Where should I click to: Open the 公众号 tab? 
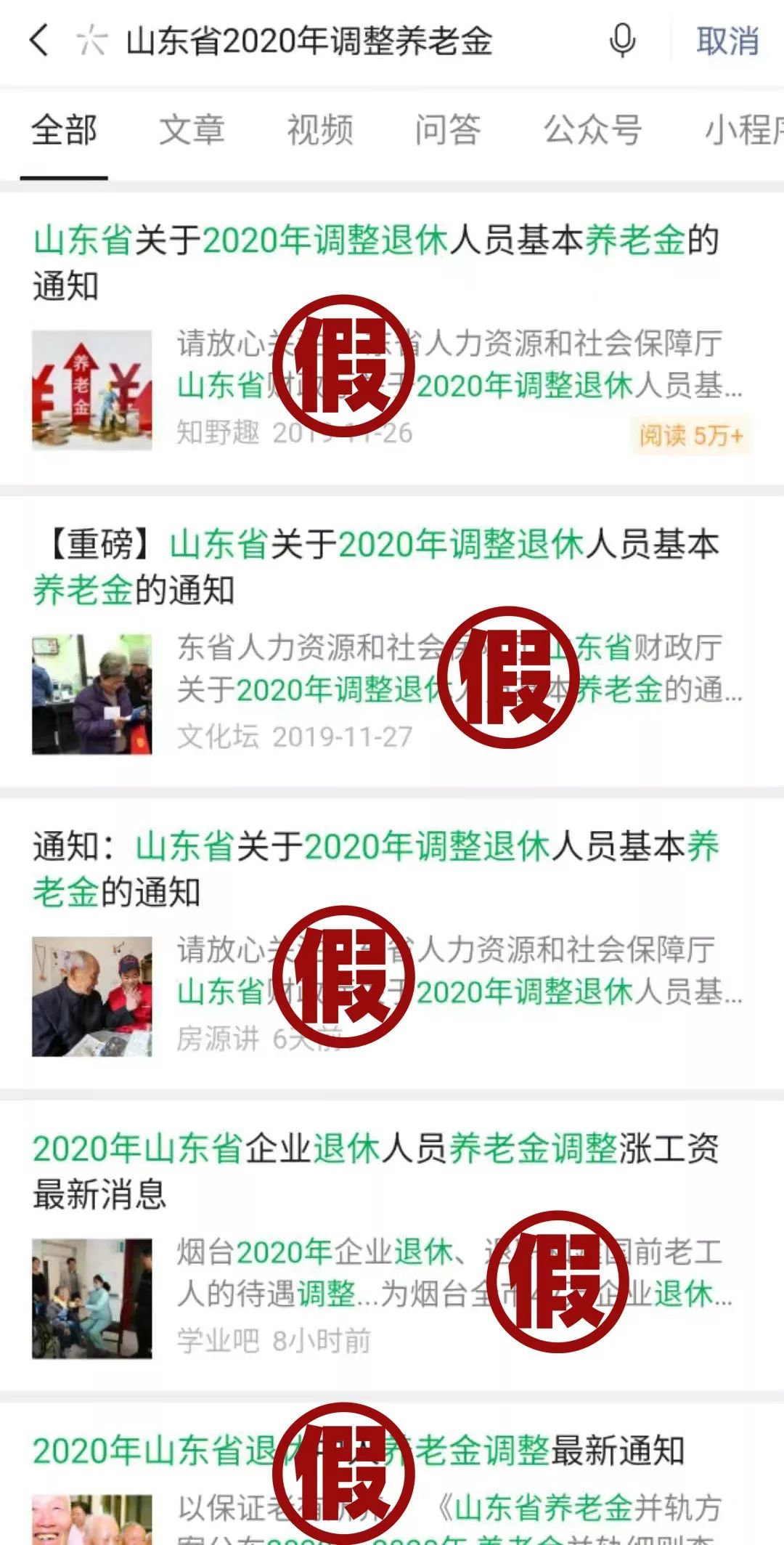(592, 131)
